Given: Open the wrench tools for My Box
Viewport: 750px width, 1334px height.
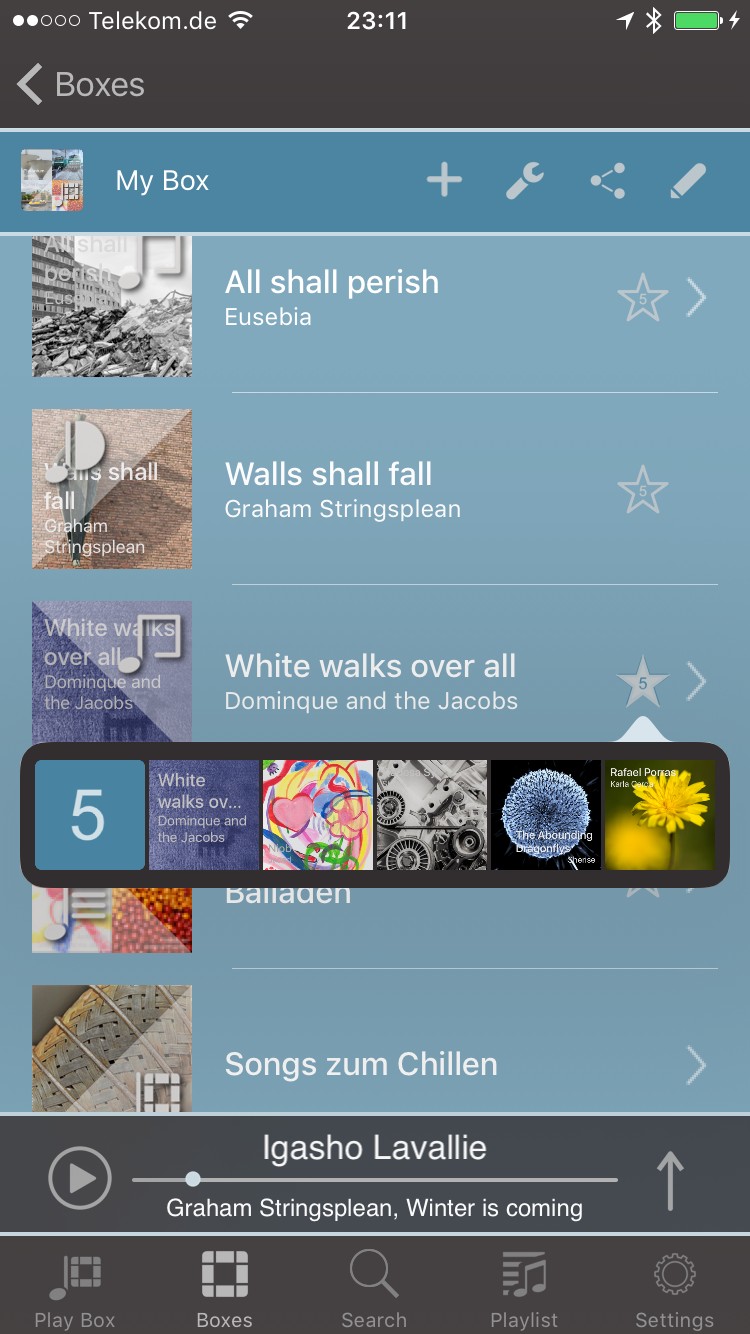Looking at the screenshot, I should pos(525,181).
